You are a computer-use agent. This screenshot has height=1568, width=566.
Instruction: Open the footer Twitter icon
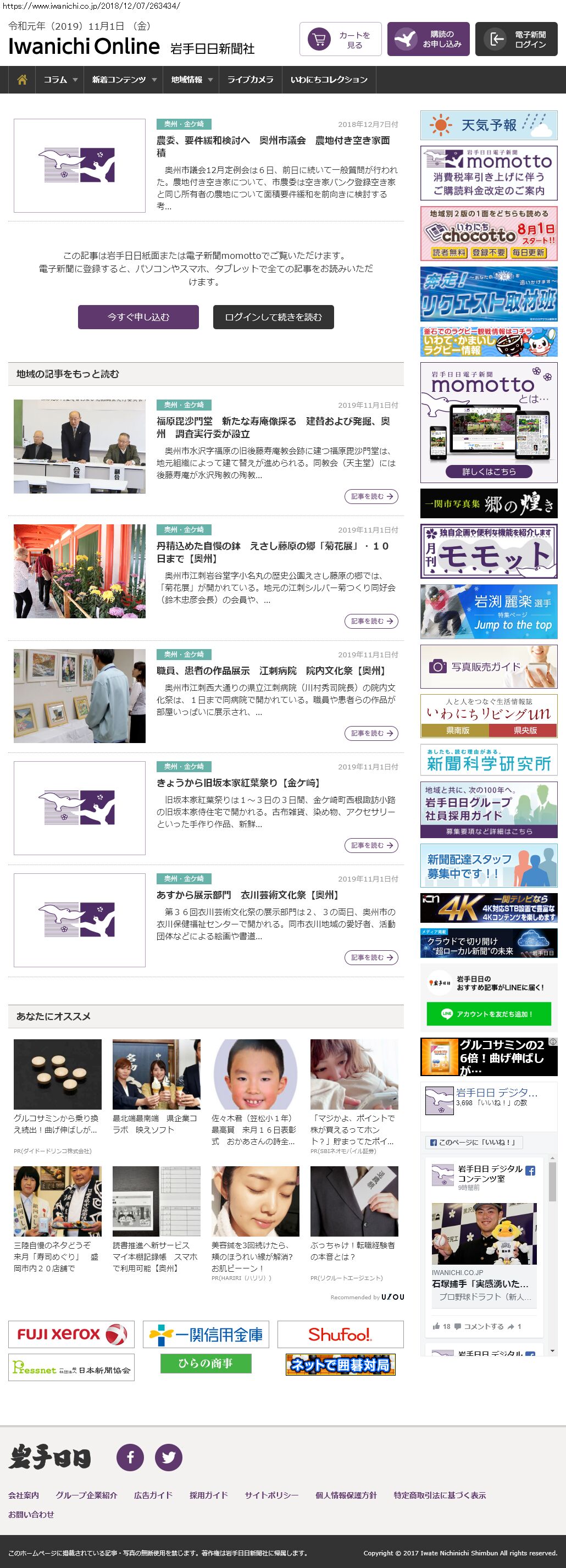click(x=169, y=1457)
